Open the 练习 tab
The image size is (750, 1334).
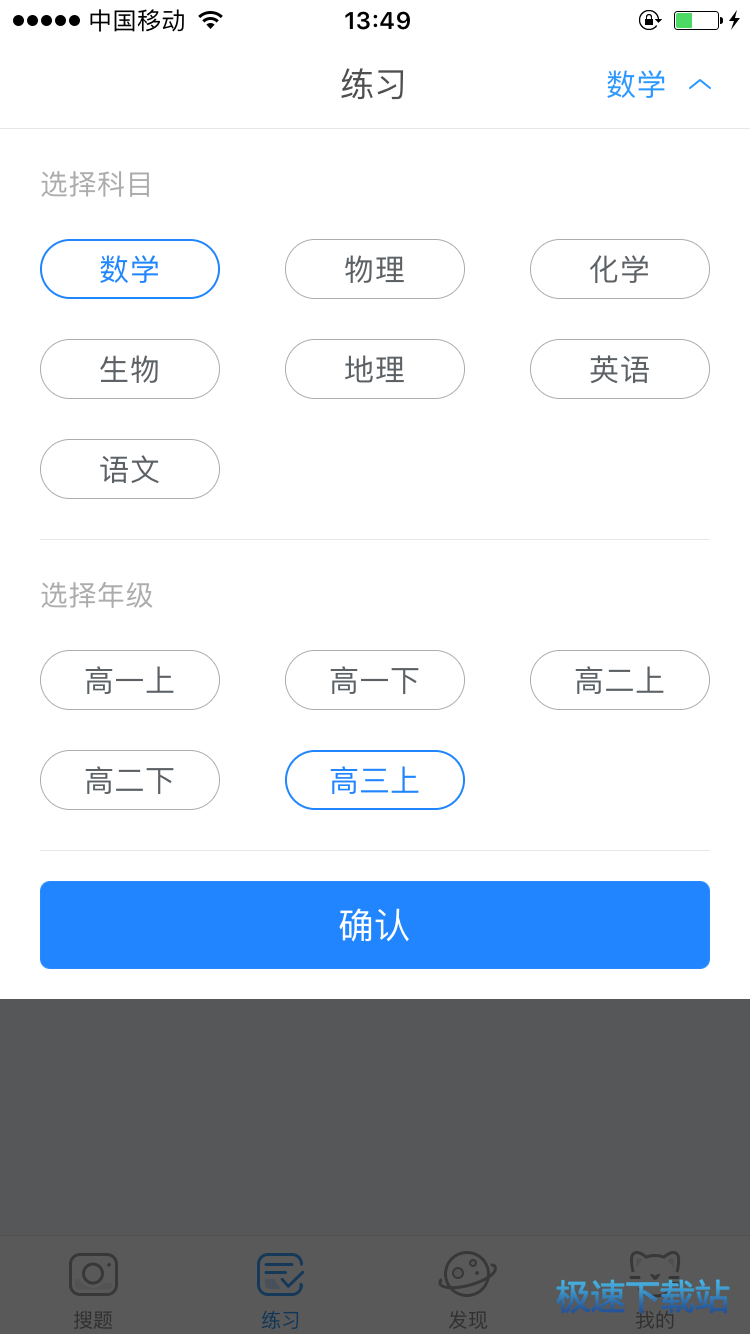tap(280, 1288)
